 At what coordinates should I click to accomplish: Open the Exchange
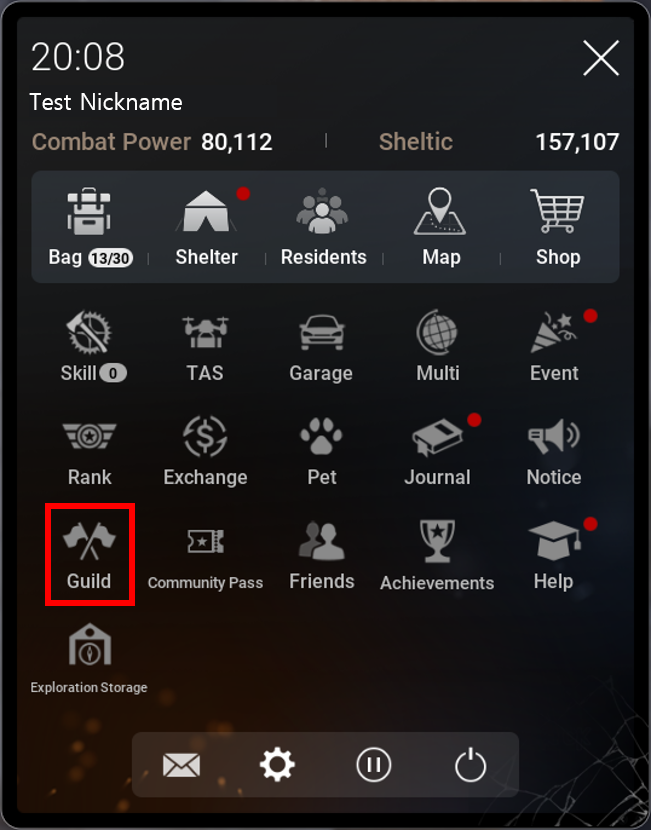pyautogui.click(x=205, y=450)
